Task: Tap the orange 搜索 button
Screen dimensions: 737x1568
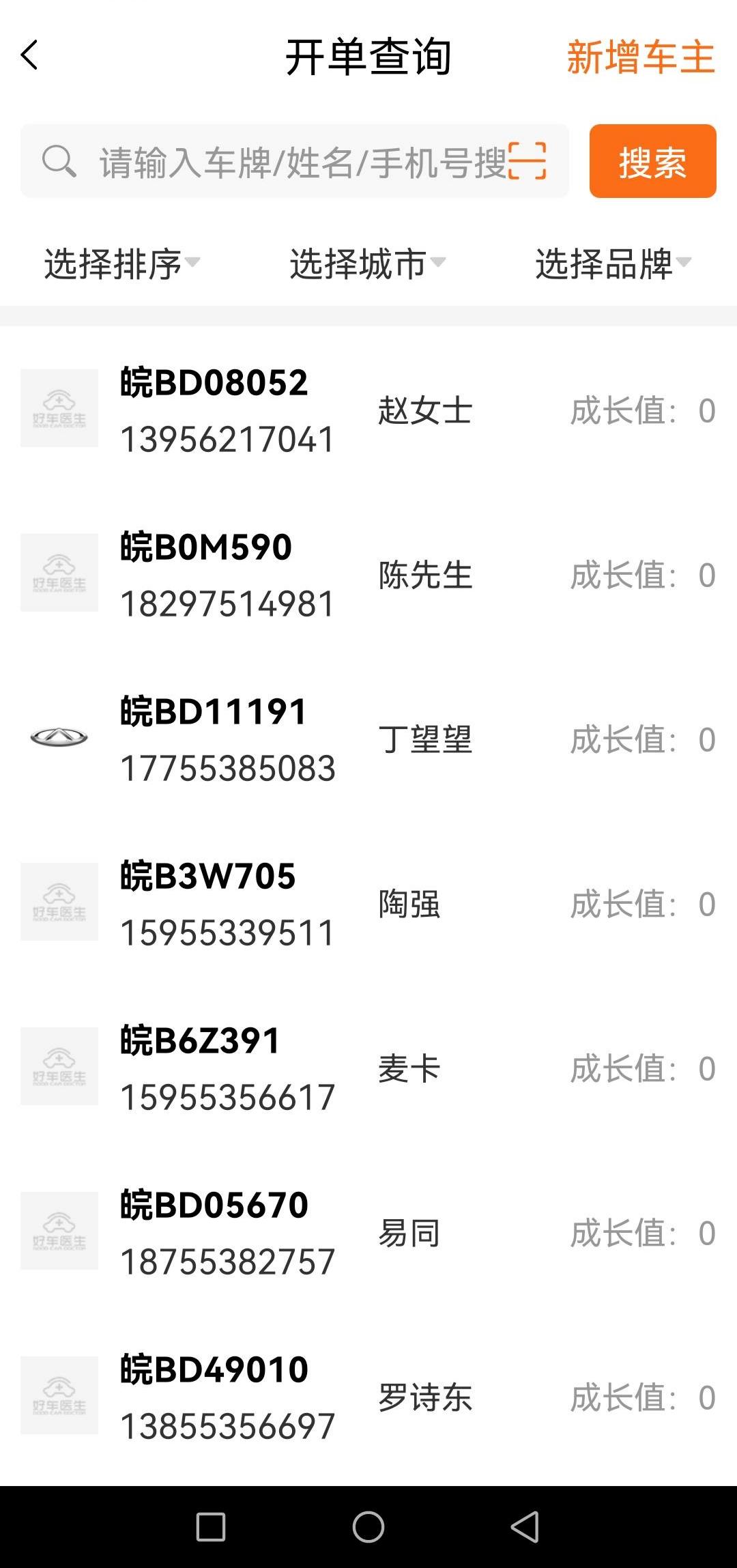Action: [x=652, y=162]
